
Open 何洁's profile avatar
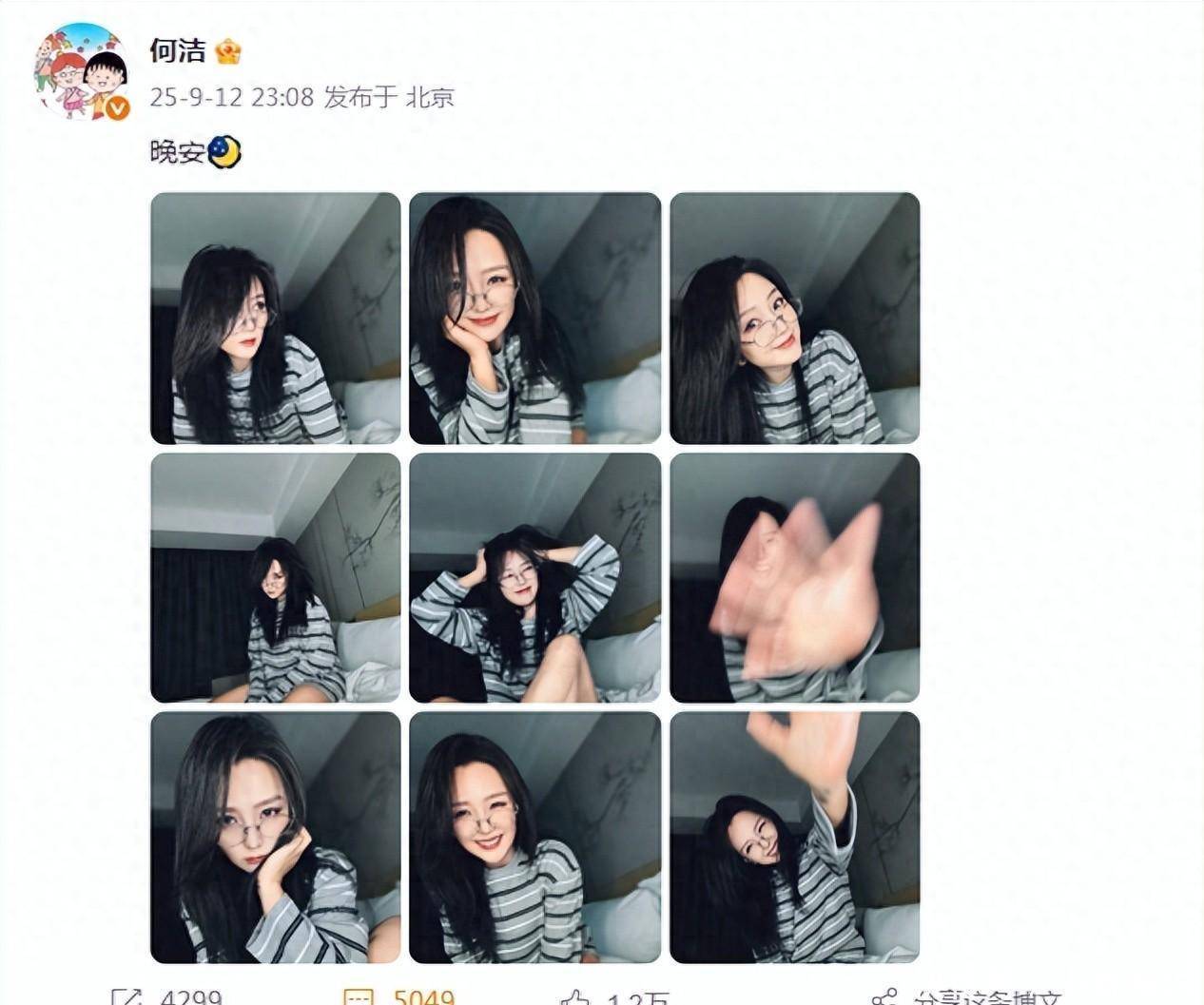(x=82, y=72)
